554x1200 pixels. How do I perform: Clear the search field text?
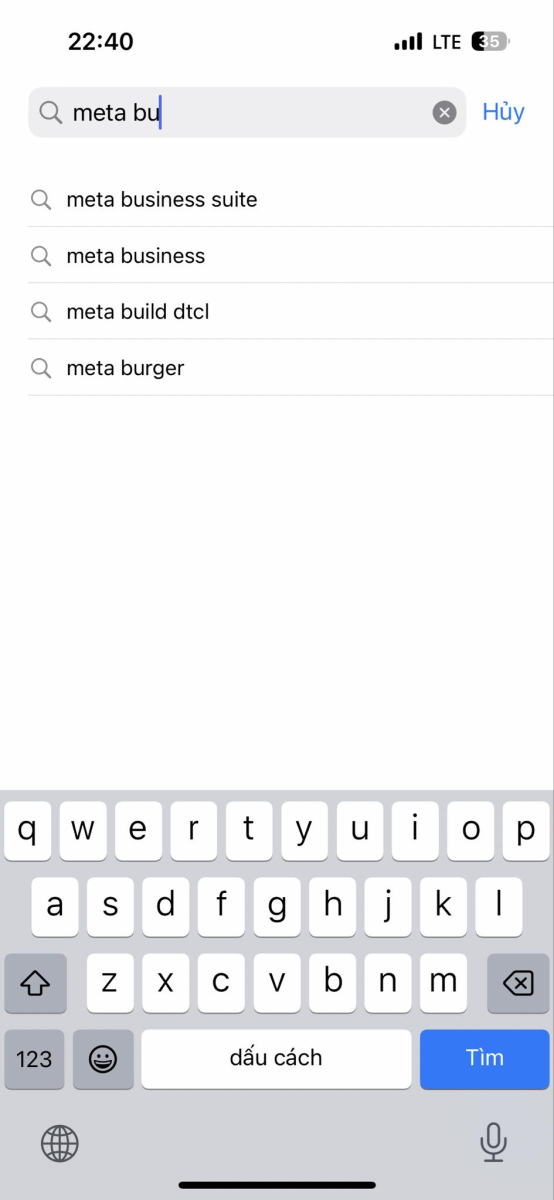pyautogui.click(x=444, y=113)
